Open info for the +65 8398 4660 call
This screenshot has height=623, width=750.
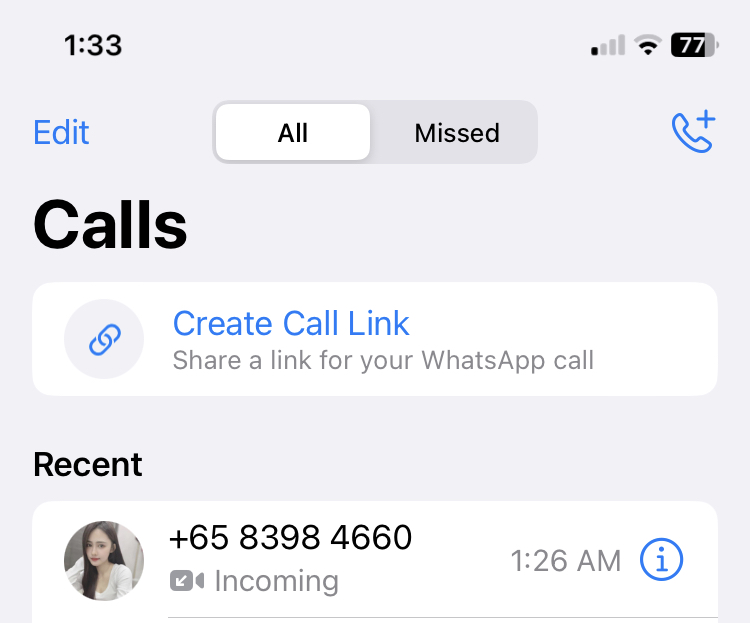pyautogui.click(x=661, y=561)
